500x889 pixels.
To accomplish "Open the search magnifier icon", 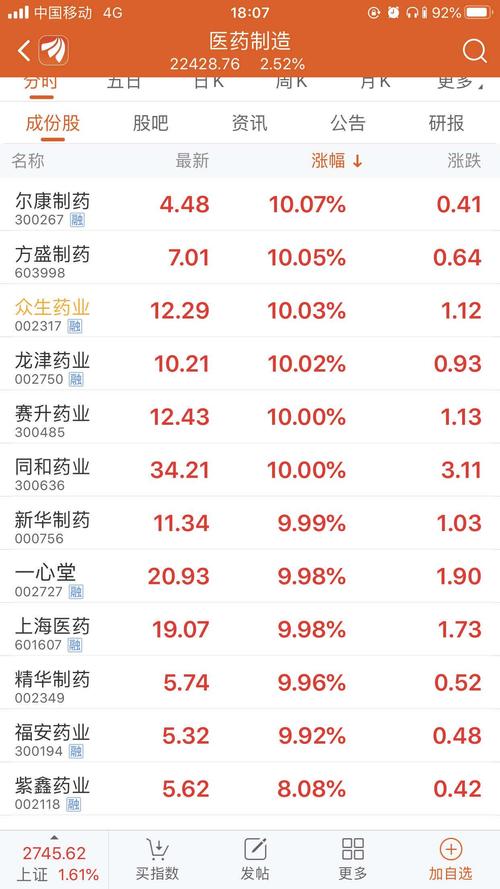I will (x=474, y=52).
